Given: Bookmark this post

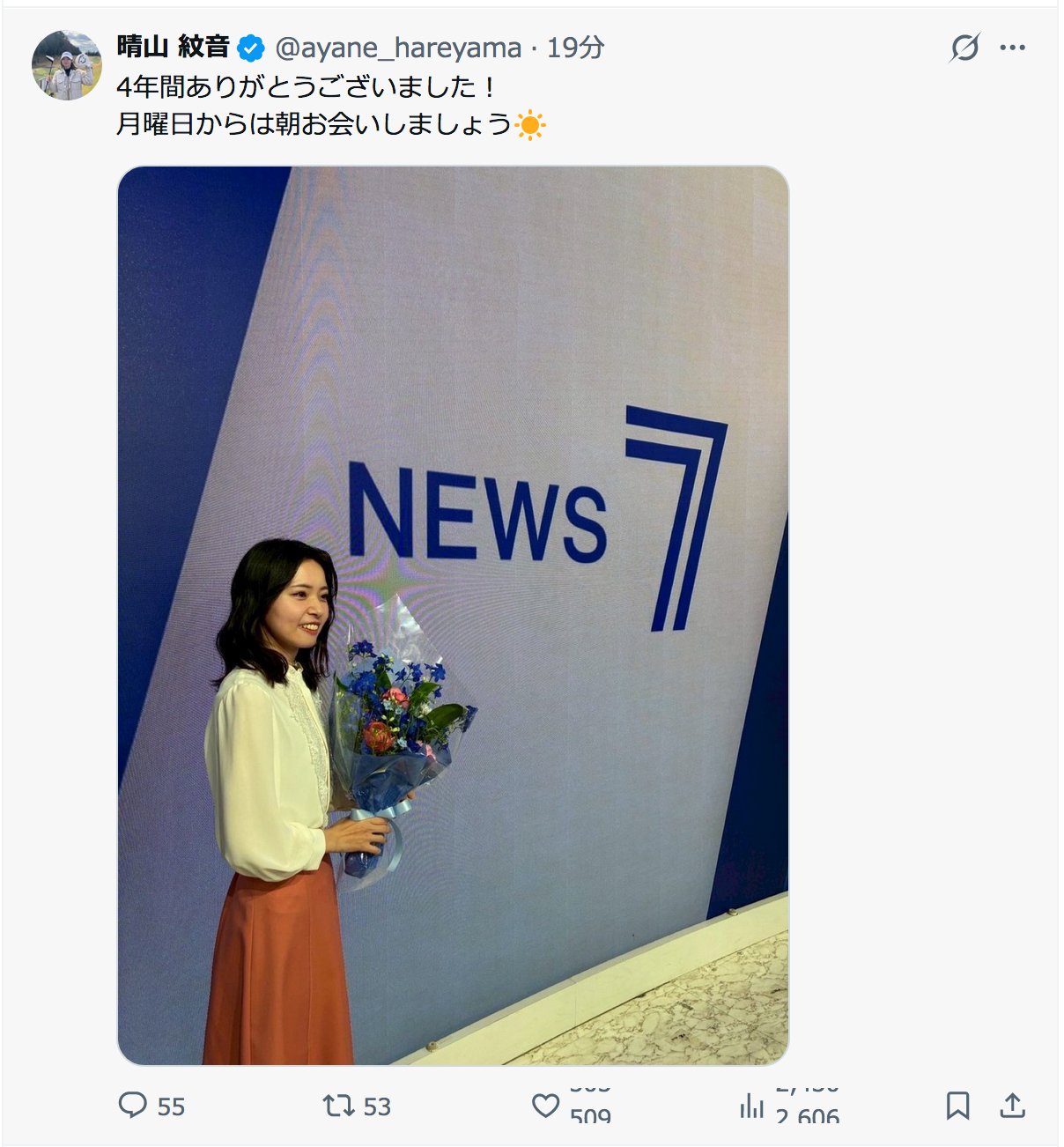Looking at the screenshot, I should coord(957,1105).
